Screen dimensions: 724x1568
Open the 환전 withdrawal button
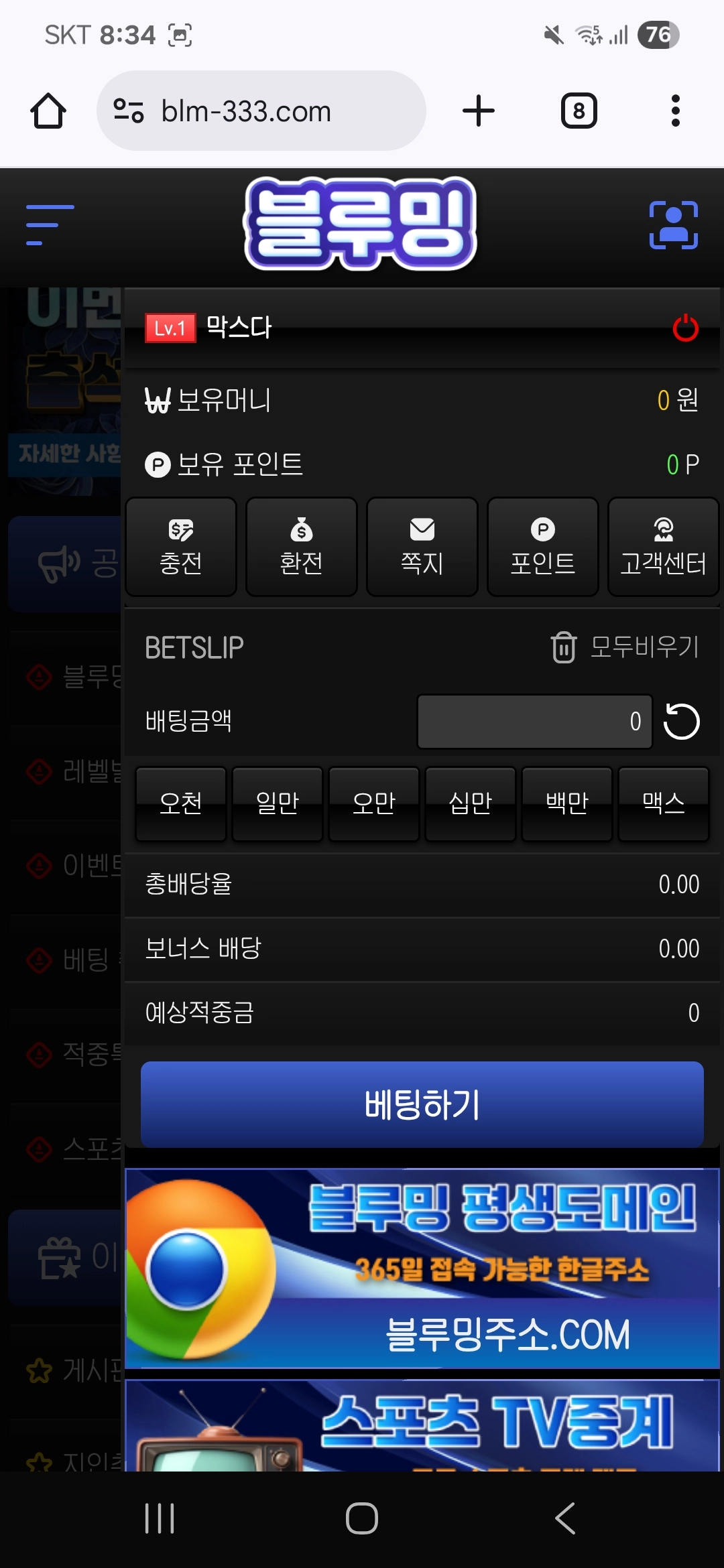coord(302,547)
